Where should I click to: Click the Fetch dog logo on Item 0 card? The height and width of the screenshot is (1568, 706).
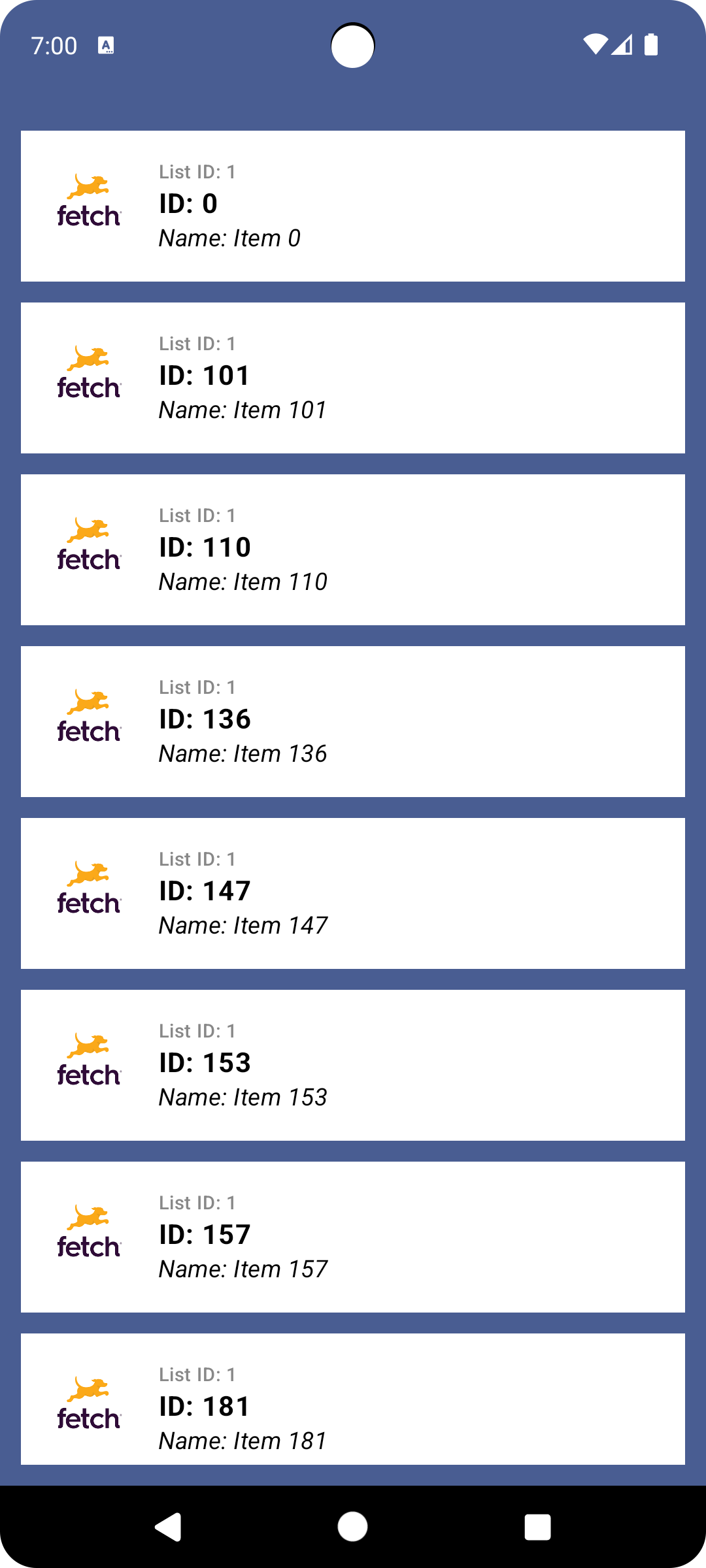pos(88,196)
